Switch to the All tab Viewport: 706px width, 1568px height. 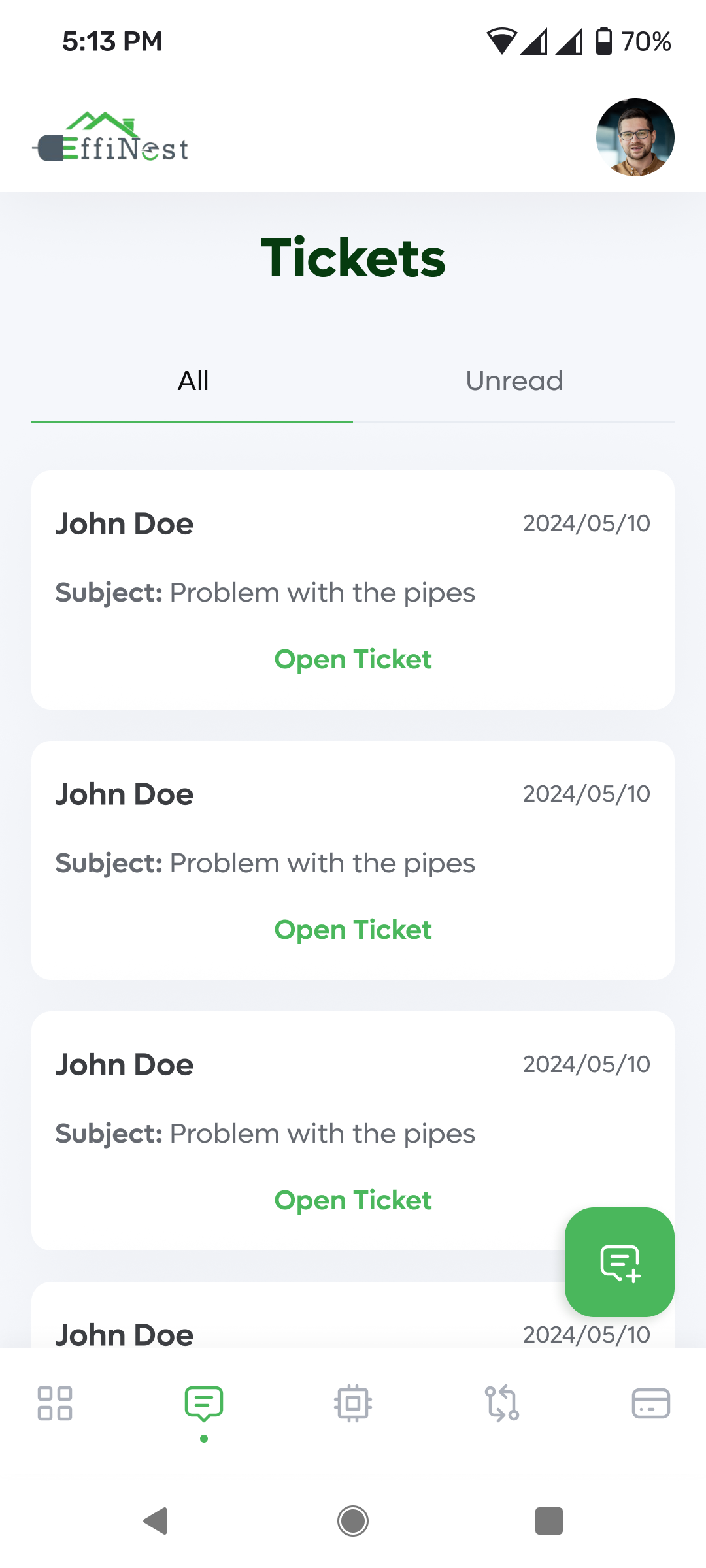pyautogui.click(x=193, y=381)
